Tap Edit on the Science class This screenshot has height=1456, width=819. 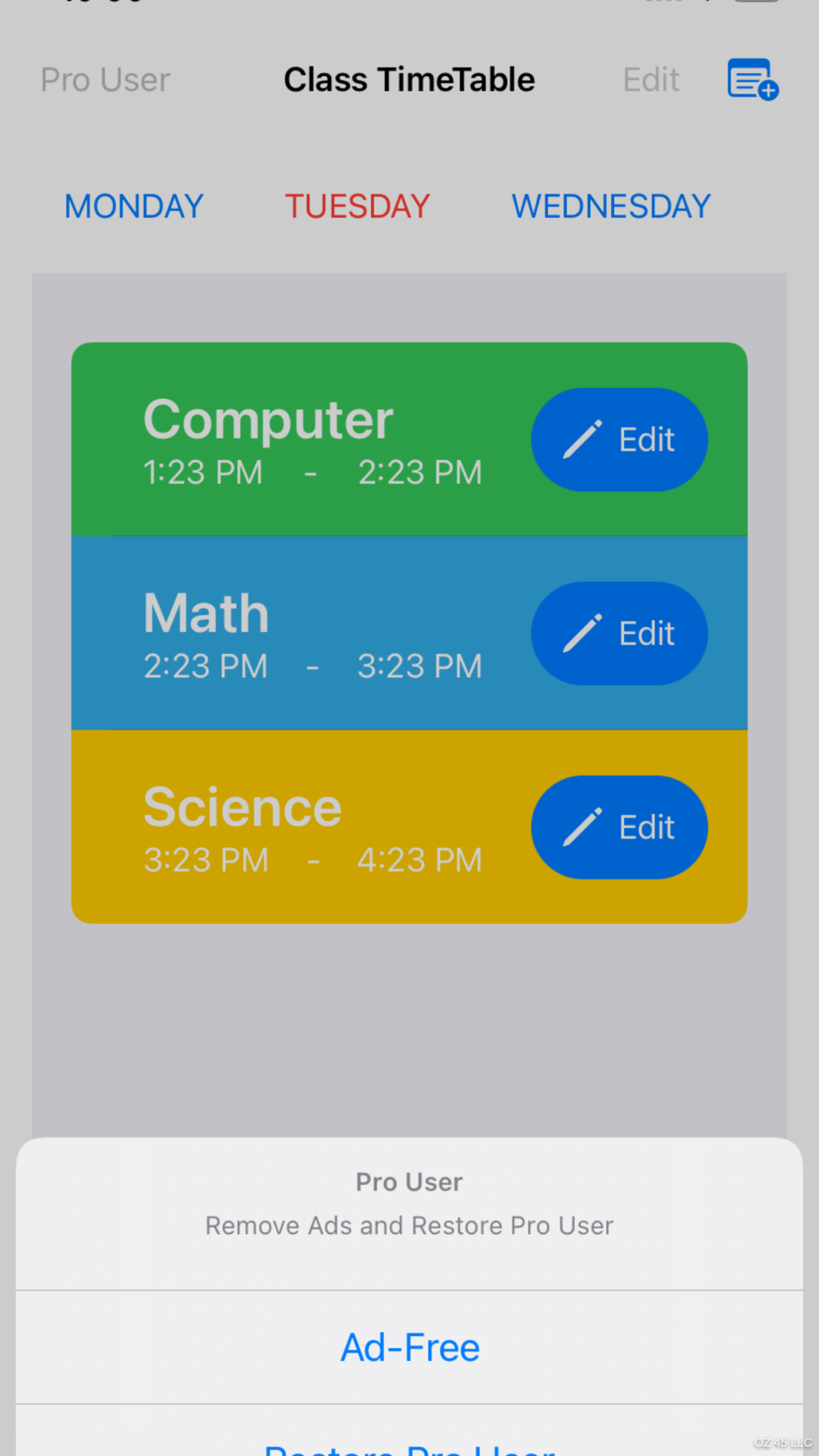point(619,827)
